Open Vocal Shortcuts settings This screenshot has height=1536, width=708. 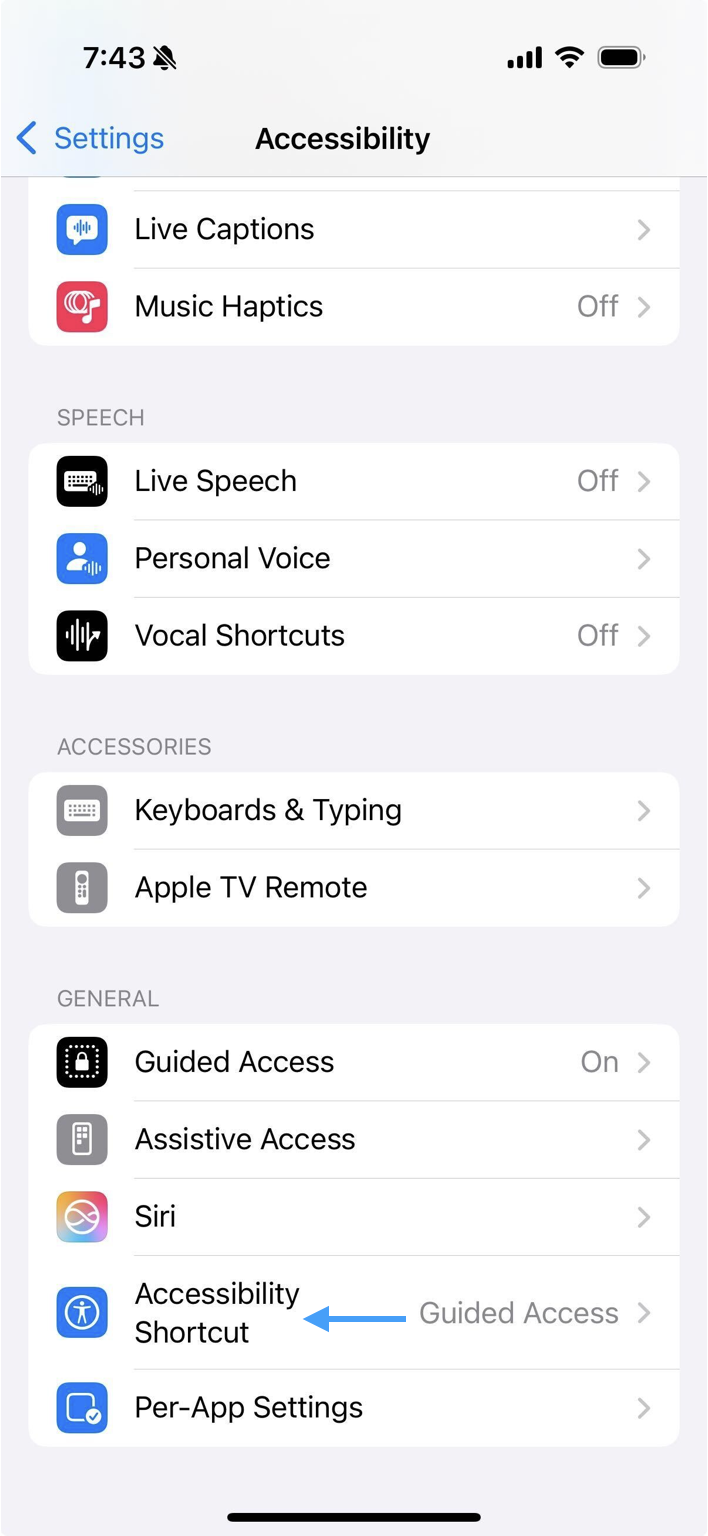point(354,635)
